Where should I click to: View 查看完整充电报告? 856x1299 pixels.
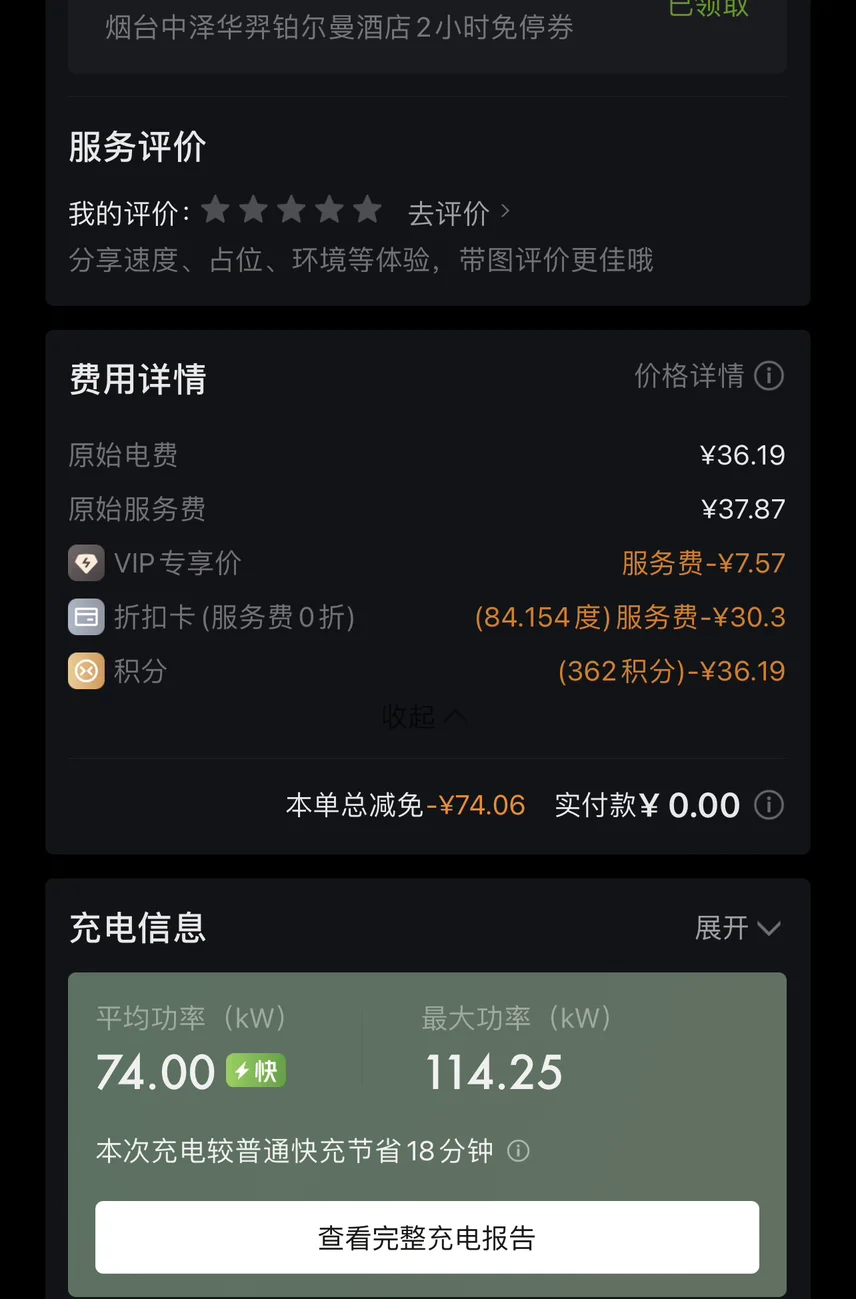click(x=427, y=1237)
